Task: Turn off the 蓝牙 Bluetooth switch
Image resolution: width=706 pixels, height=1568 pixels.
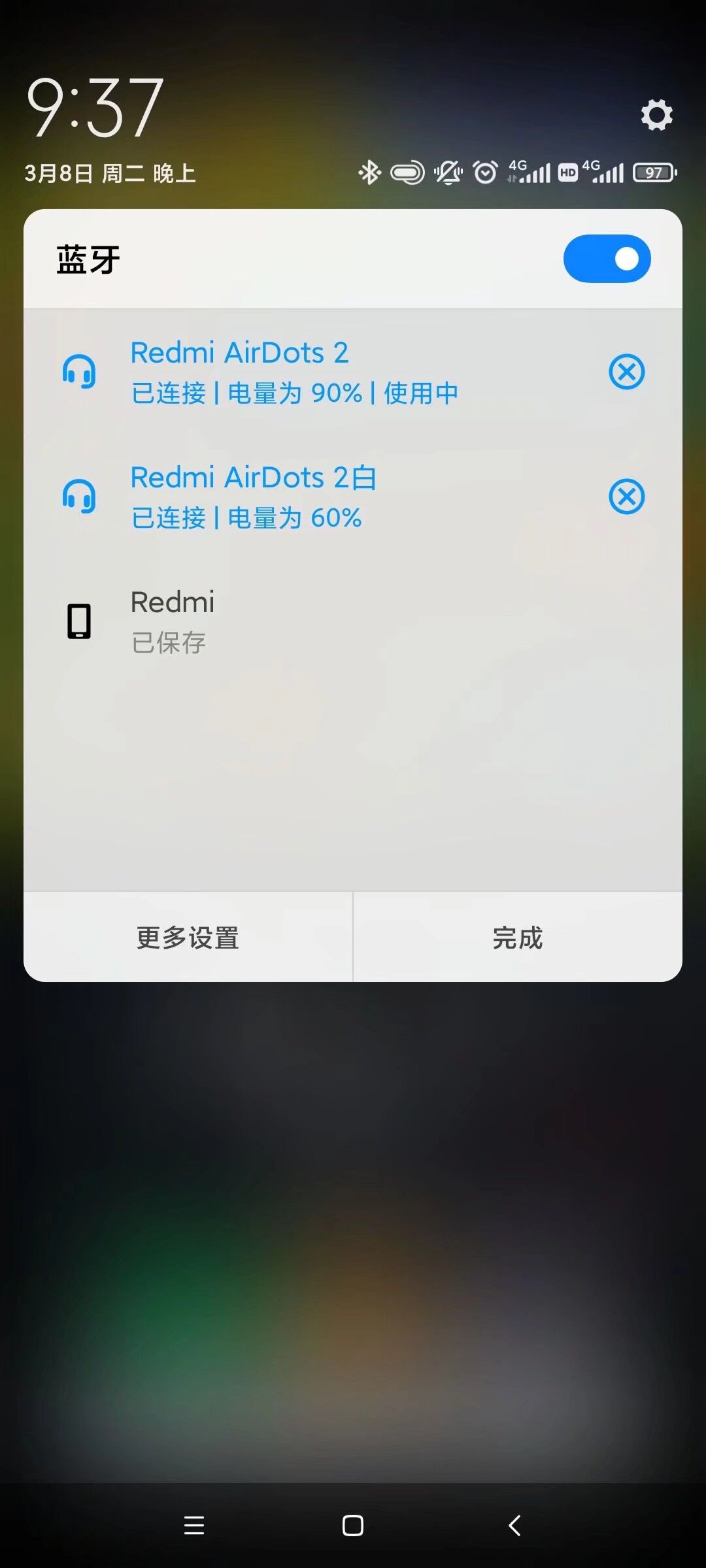Action: (607, 259)
